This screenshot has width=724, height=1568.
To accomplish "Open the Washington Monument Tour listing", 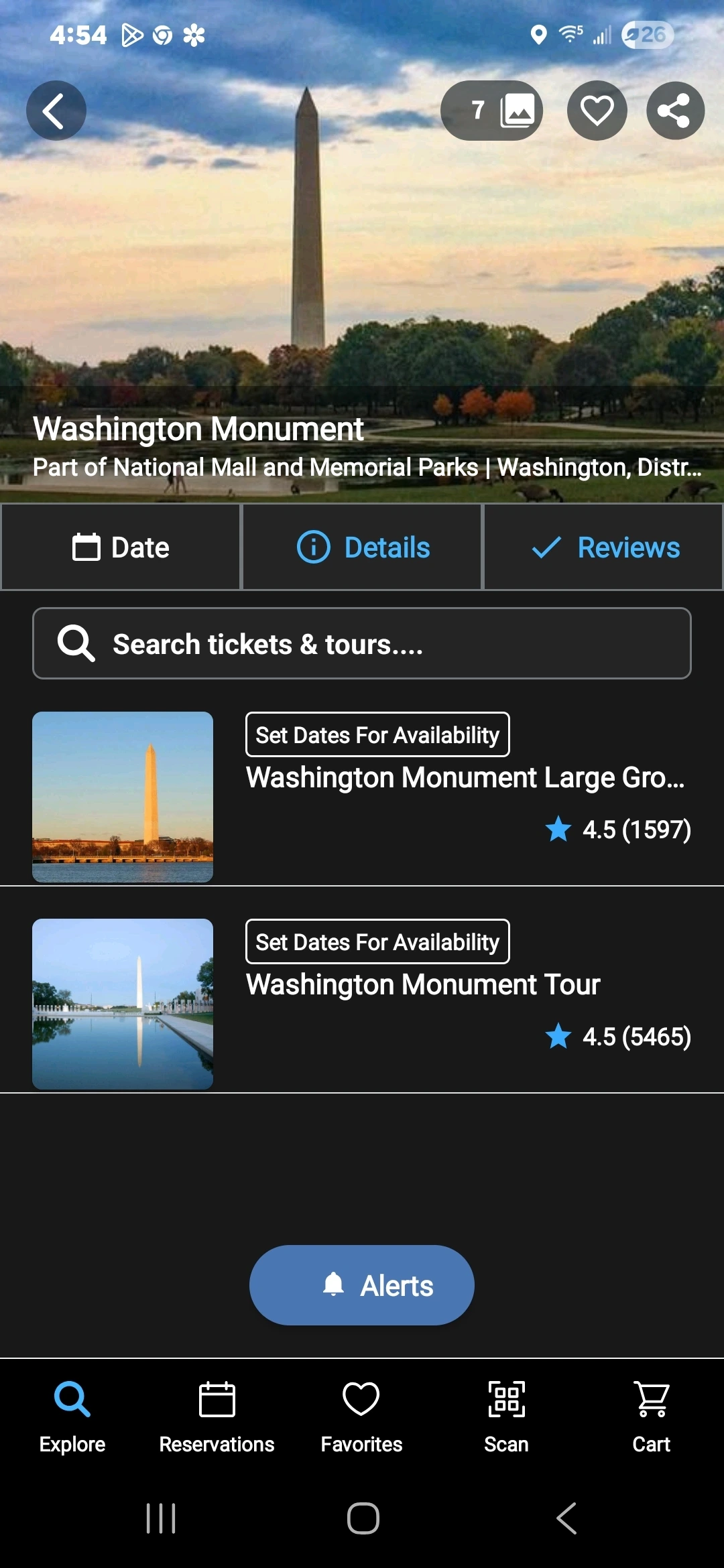I will click(422, 985).
